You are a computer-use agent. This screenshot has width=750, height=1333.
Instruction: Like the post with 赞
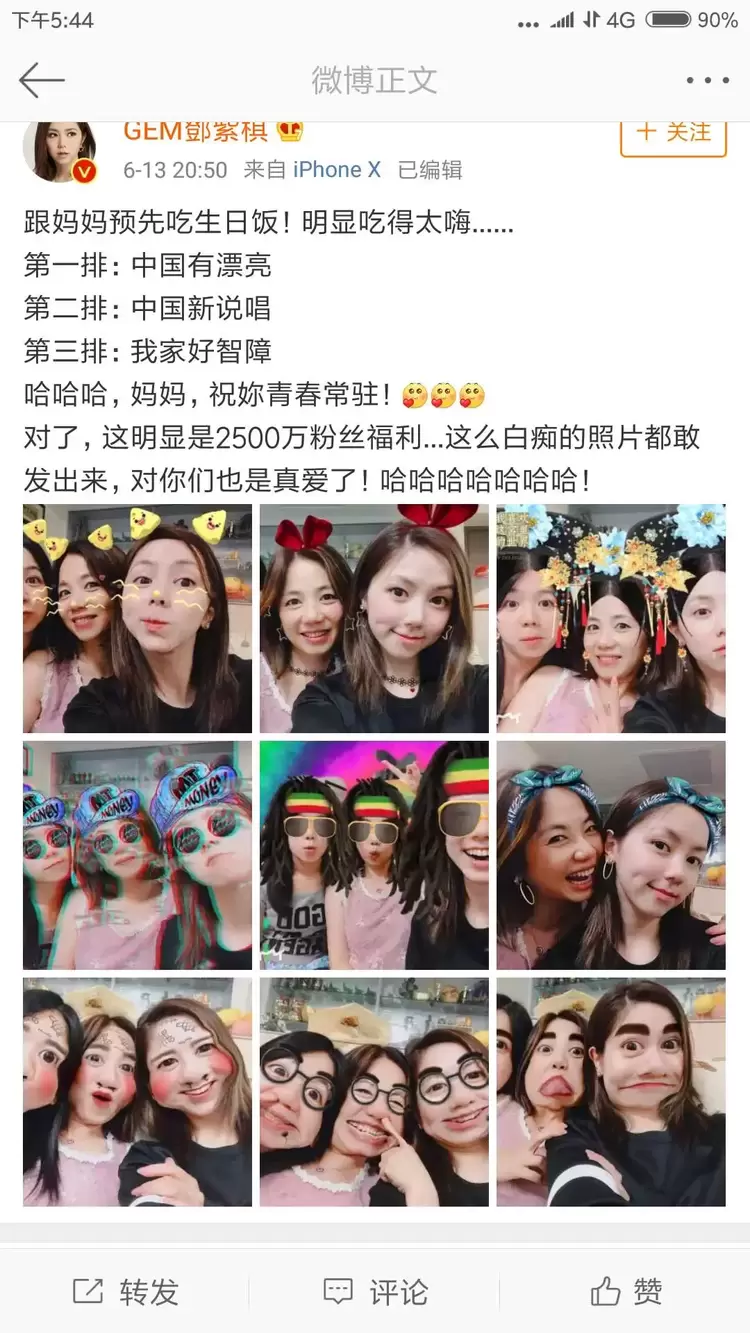(626, 1292)
